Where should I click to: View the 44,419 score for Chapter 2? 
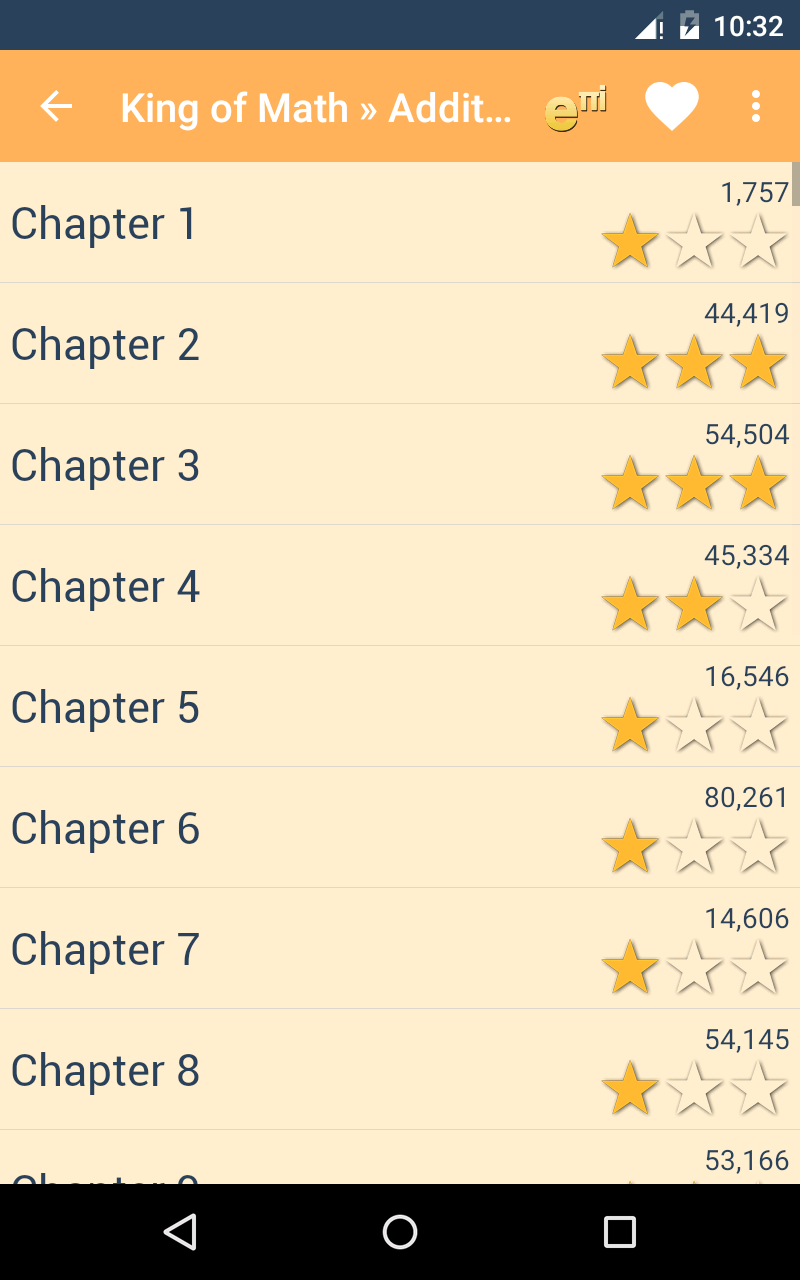(x=747, y=313)
